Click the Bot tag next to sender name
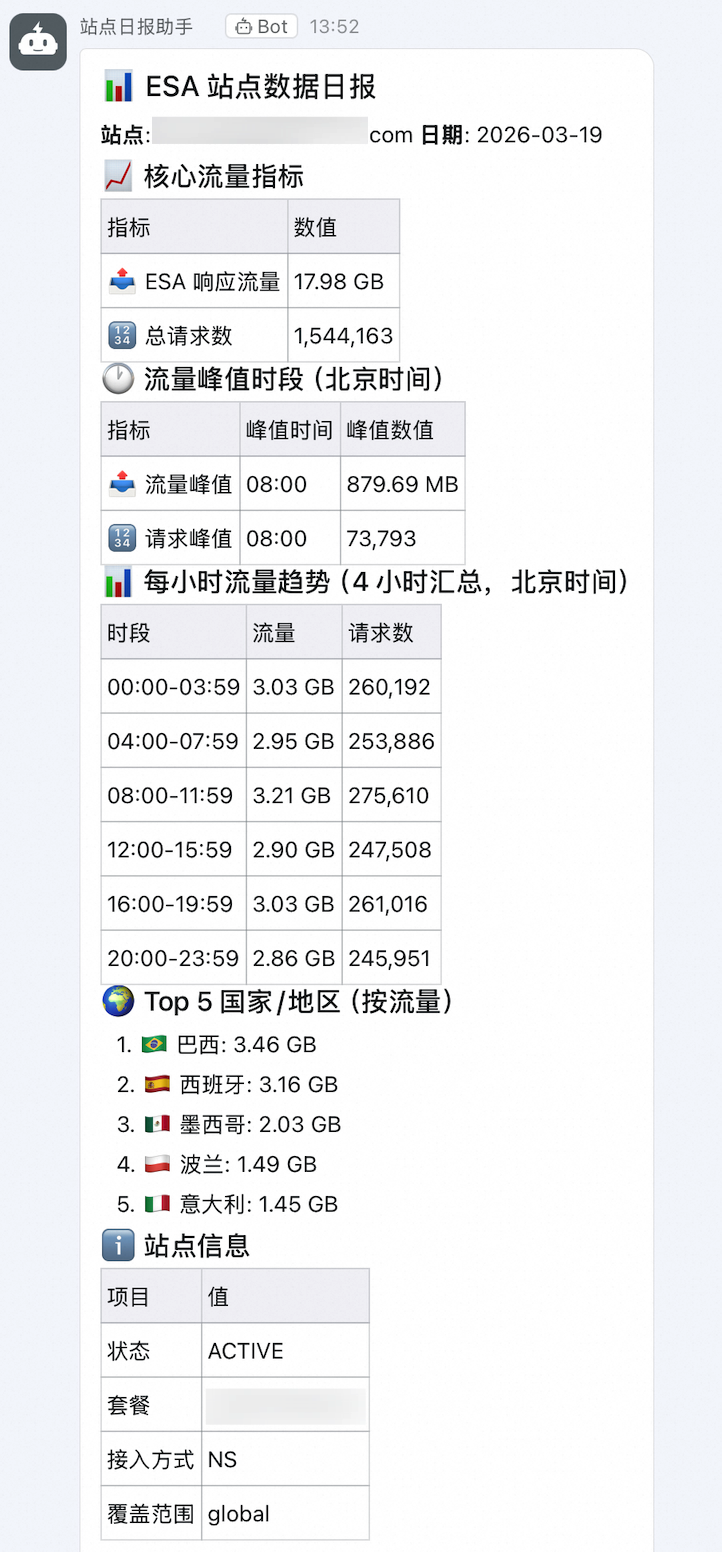Screen dimensions: 722x1552 point(261,26)
